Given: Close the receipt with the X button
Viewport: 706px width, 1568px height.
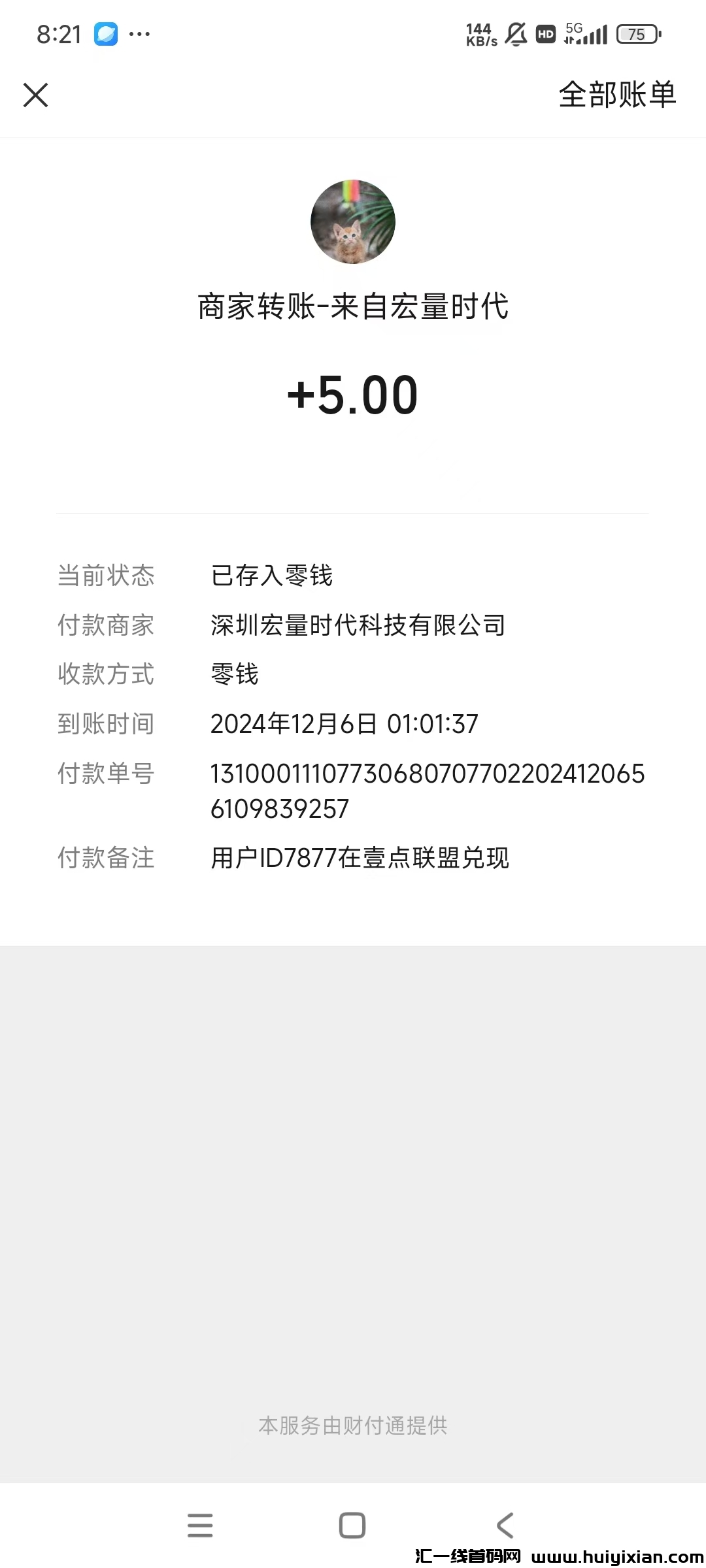Looking at the screenshot, I should click(x=36, y=95).
